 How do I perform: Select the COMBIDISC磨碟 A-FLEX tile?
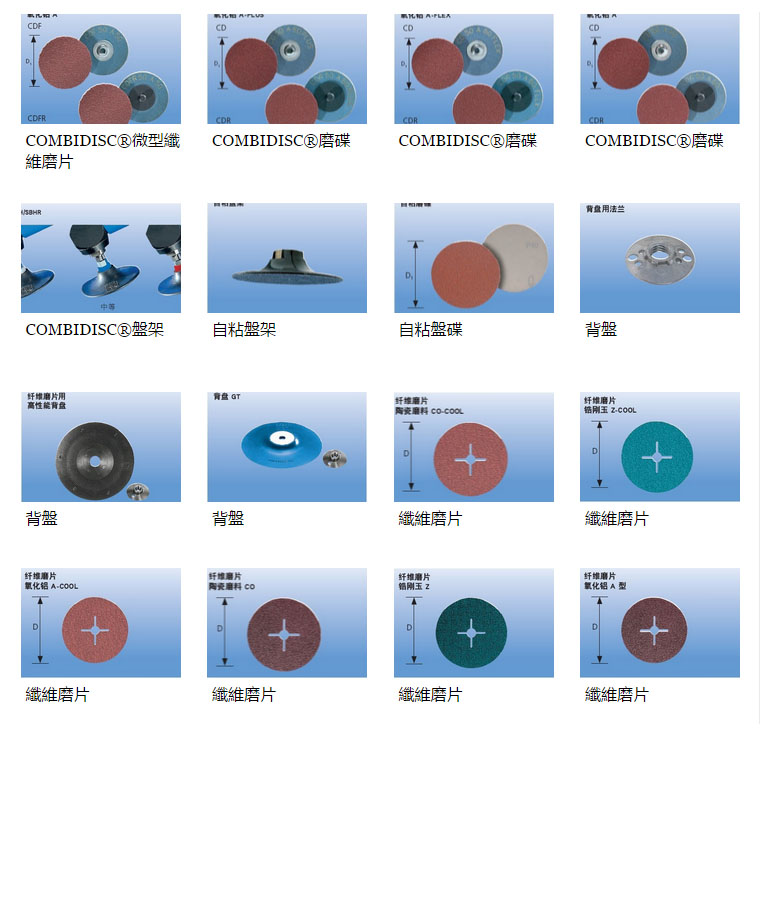click(x=473, y=69)
